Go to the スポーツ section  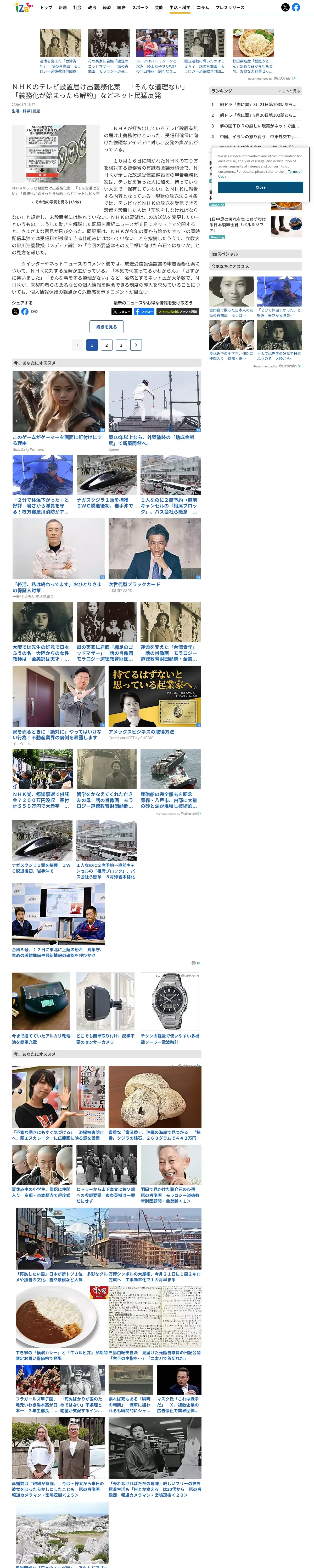coord(140,8)
